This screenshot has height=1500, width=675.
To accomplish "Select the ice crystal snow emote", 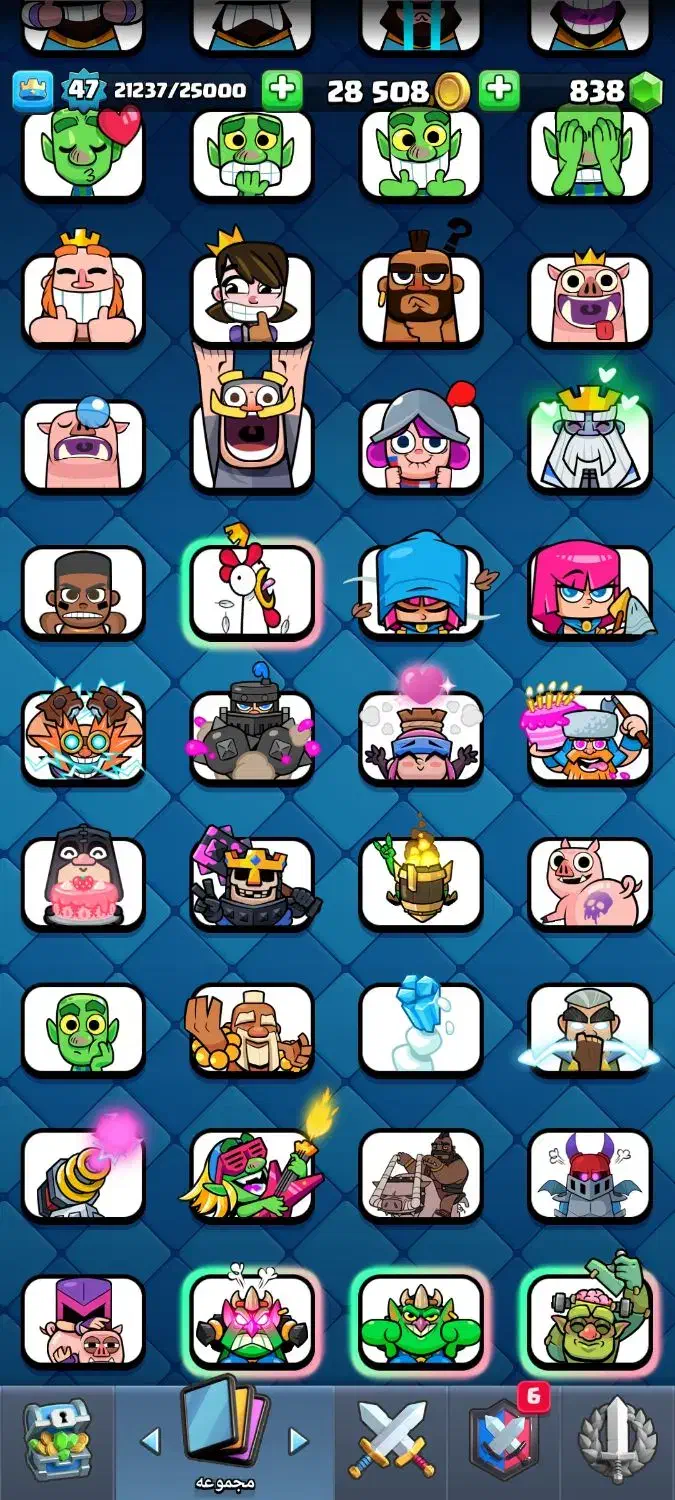I will click(421, 1030).
